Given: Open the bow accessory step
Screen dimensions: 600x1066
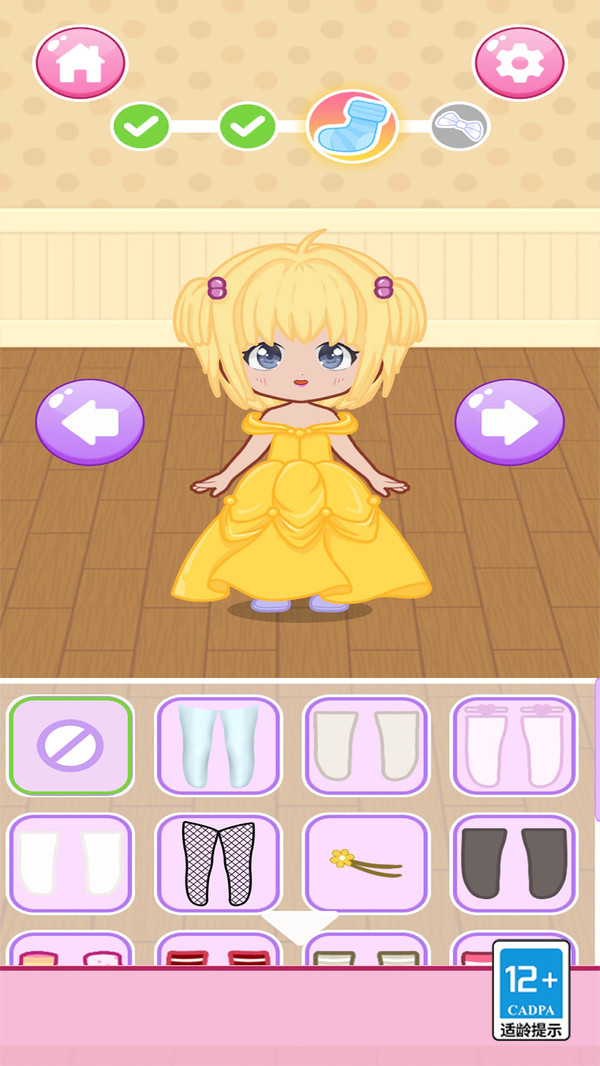Looking at the screenshot, I should [459, 127].
